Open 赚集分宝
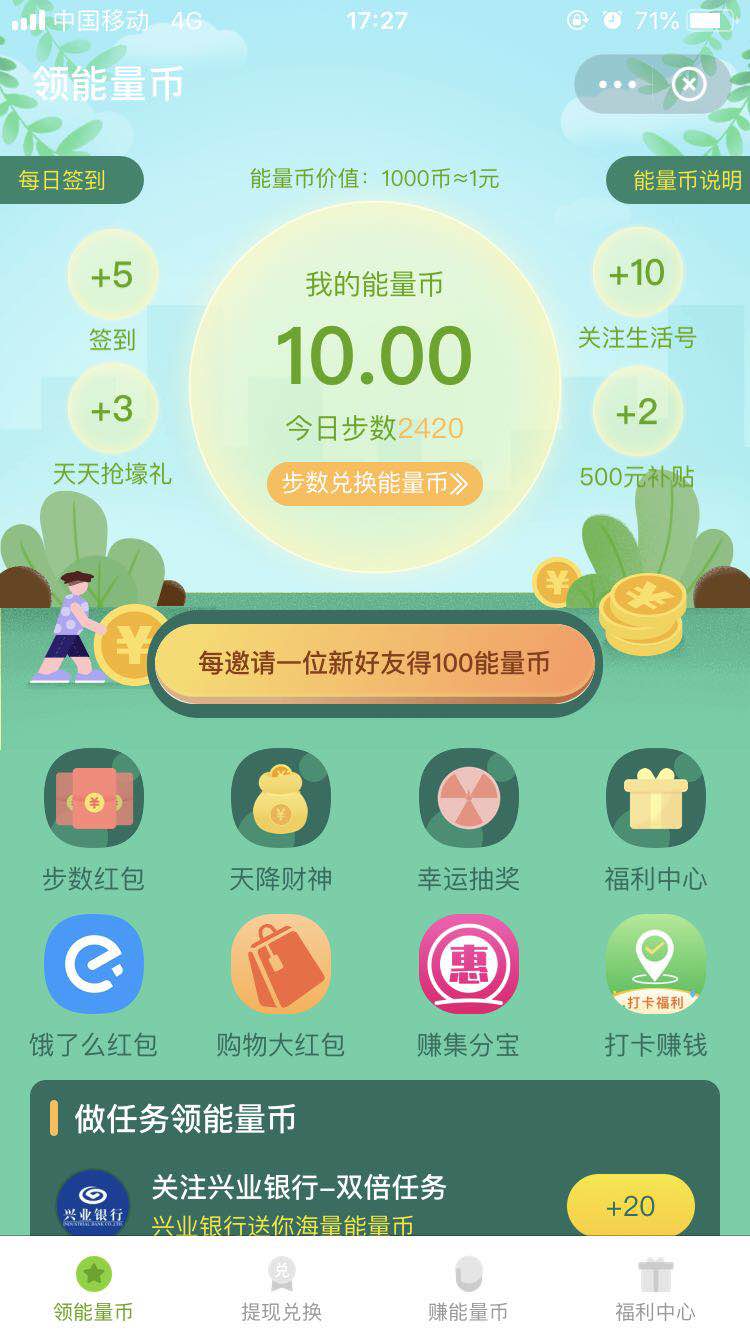Image resolution: width=750 pixels, height=1334 pixels. 468,986
